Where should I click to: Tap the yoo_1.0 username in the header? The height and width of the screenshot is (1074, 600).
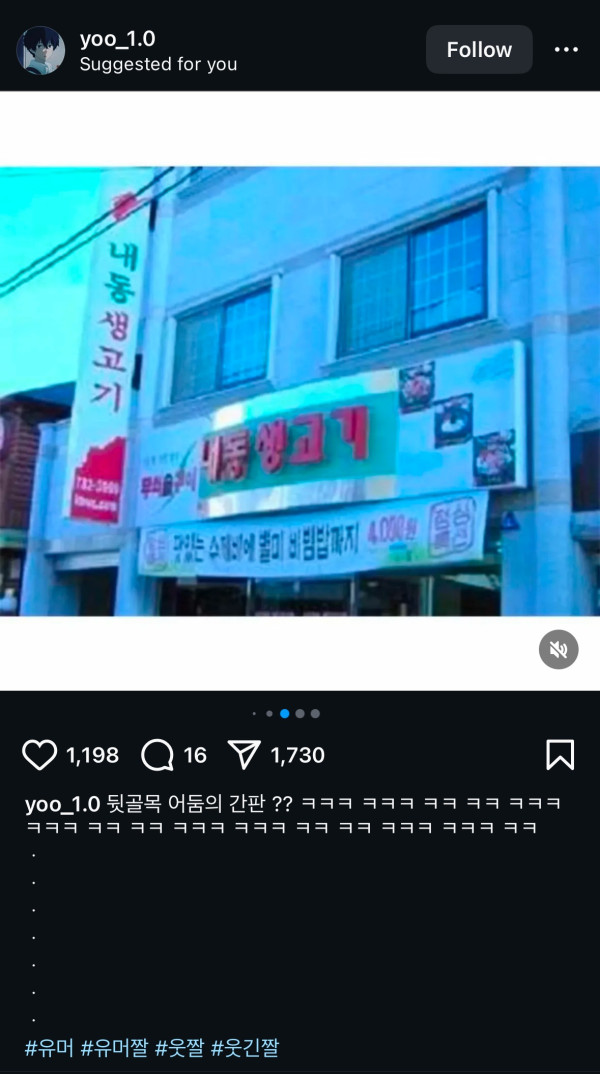[x=117, y=40]
